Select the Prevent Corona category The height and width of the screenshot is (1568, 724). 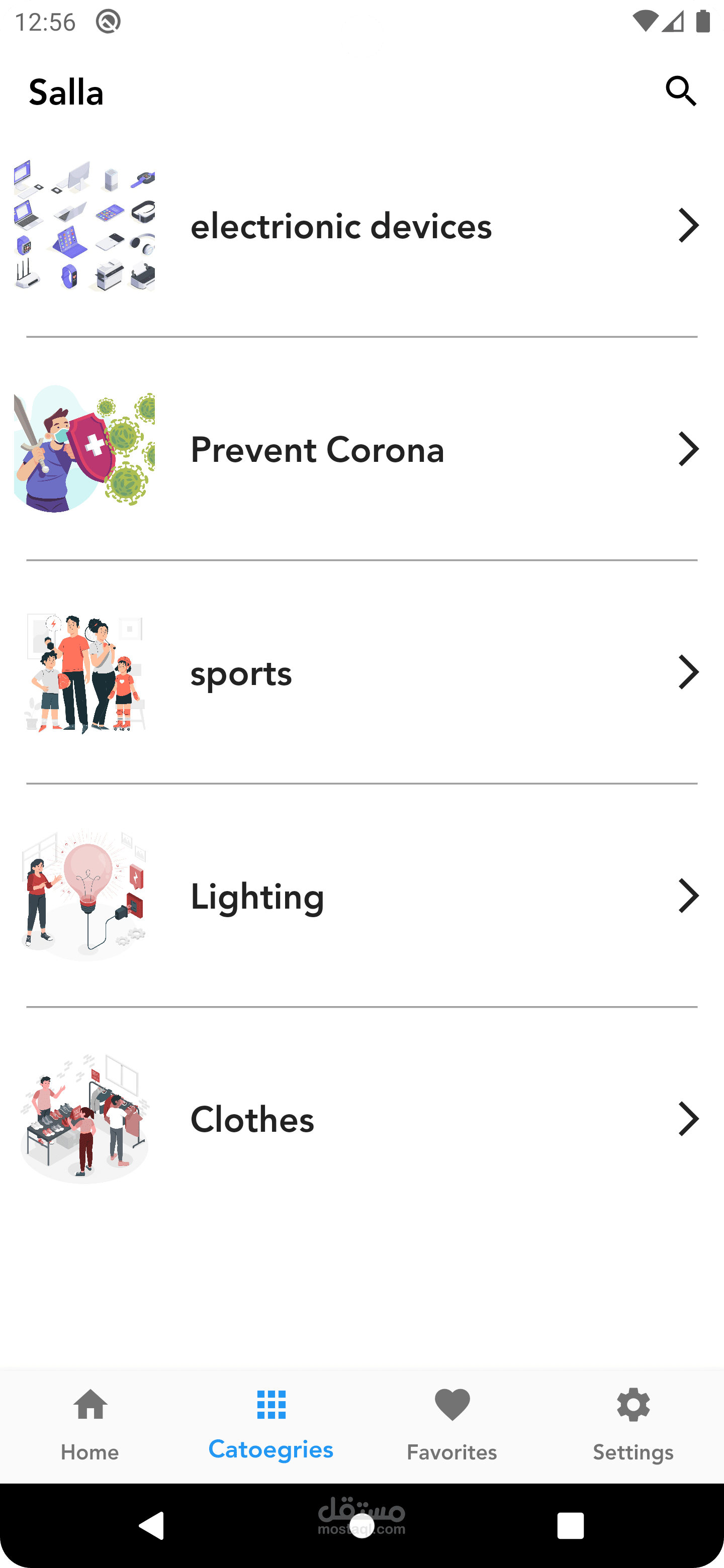pyautogui.click(x=361, y=449)
